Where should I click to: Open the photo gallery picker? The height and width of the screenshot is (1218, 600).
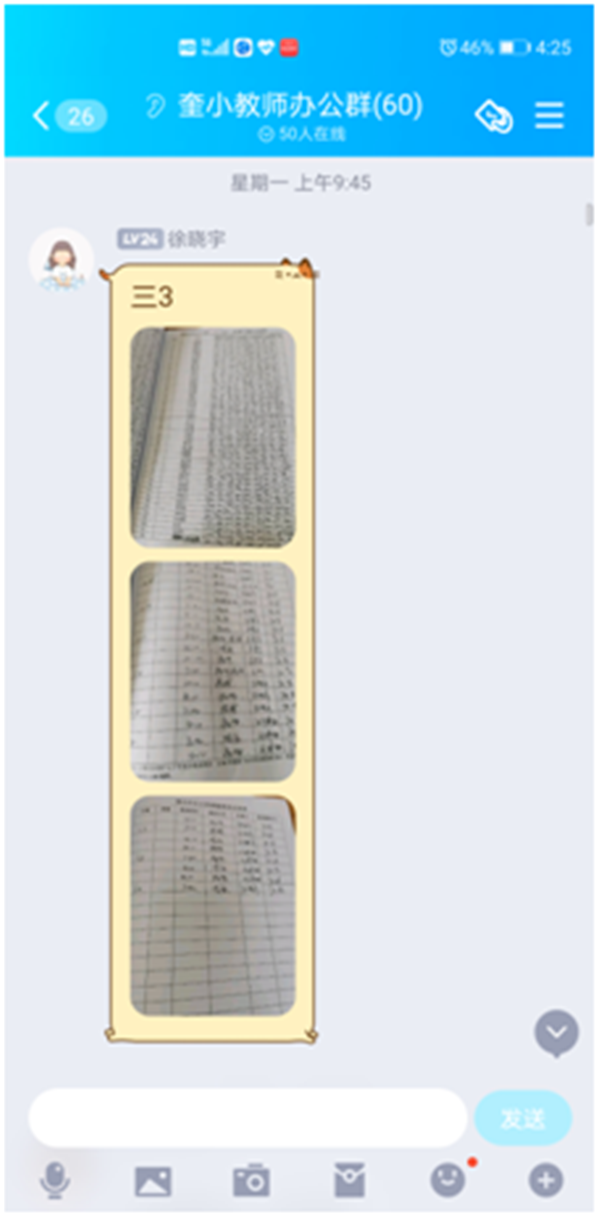(x=153, y=1181)
